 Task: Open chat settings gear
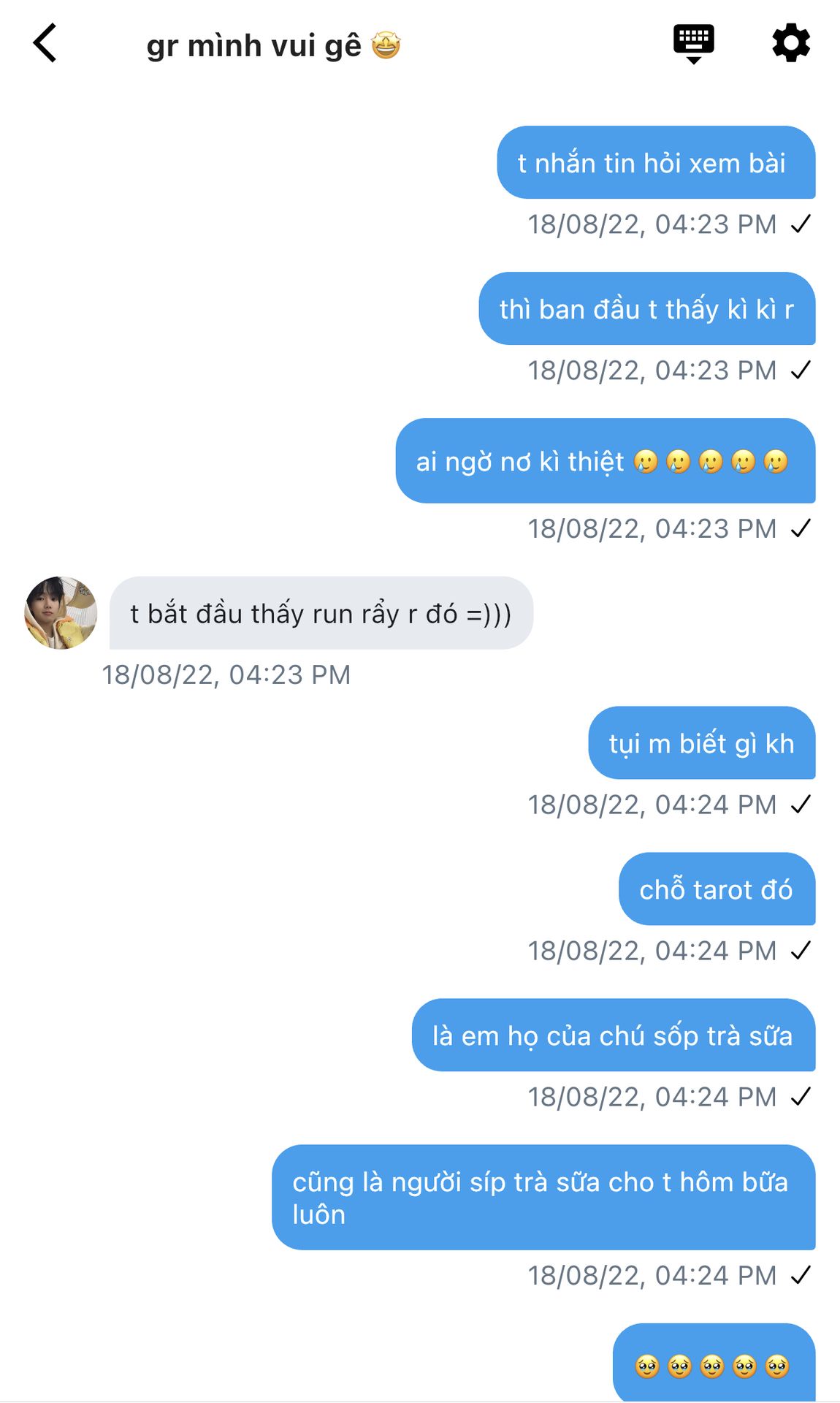(x=791, y=43)
